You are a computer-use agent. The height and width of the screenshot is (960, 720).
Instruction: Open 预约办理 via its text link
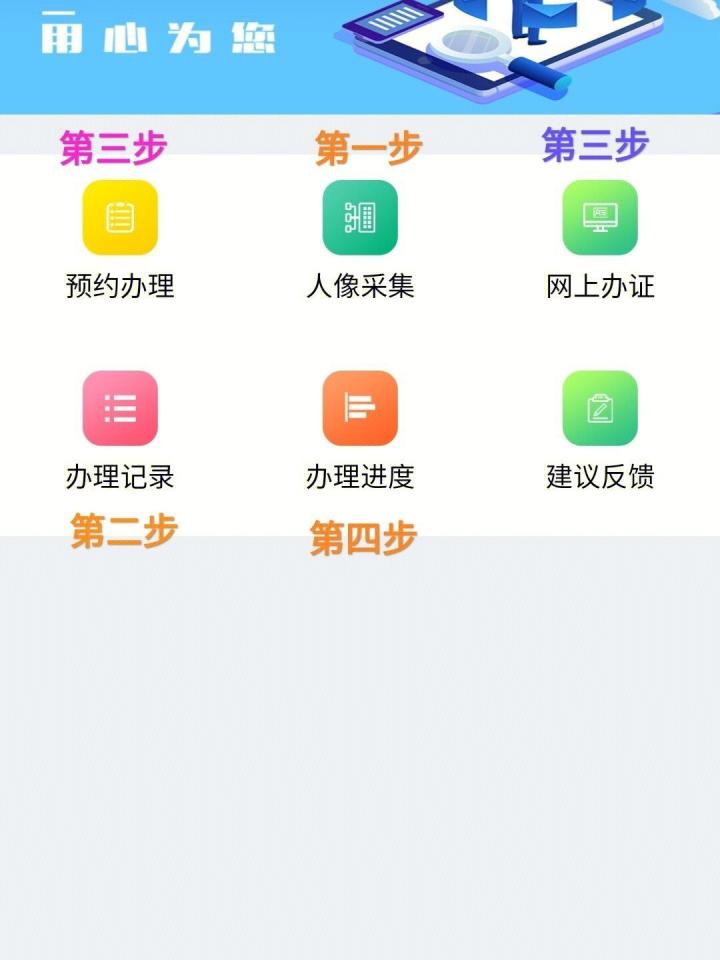click(121, 287)
